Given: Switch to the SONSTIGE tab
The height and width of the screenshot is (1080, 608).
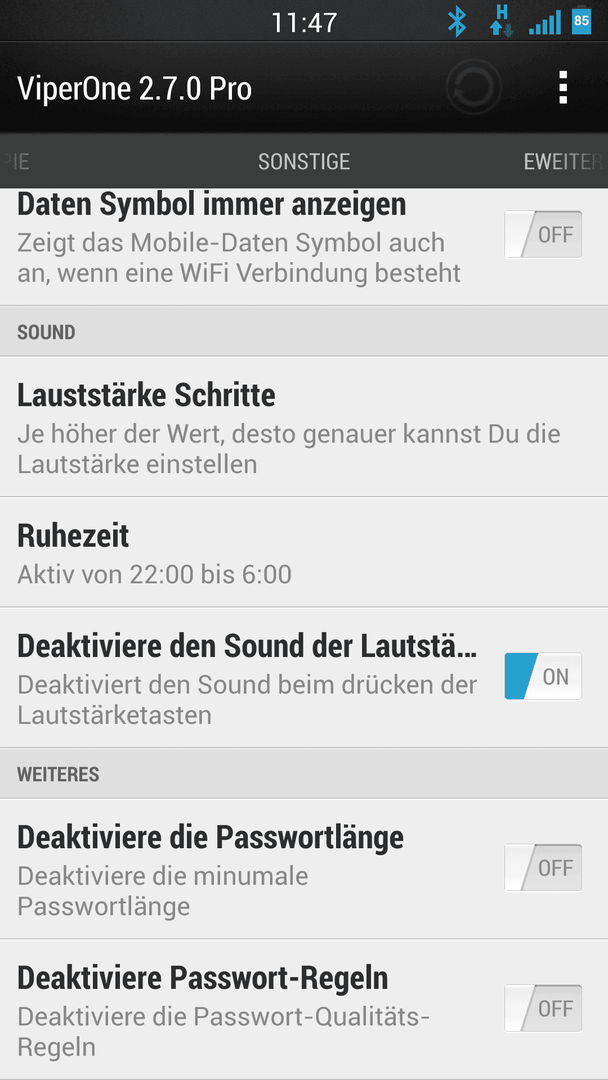Looking at the screenshot, I should [x=304, y=161].
